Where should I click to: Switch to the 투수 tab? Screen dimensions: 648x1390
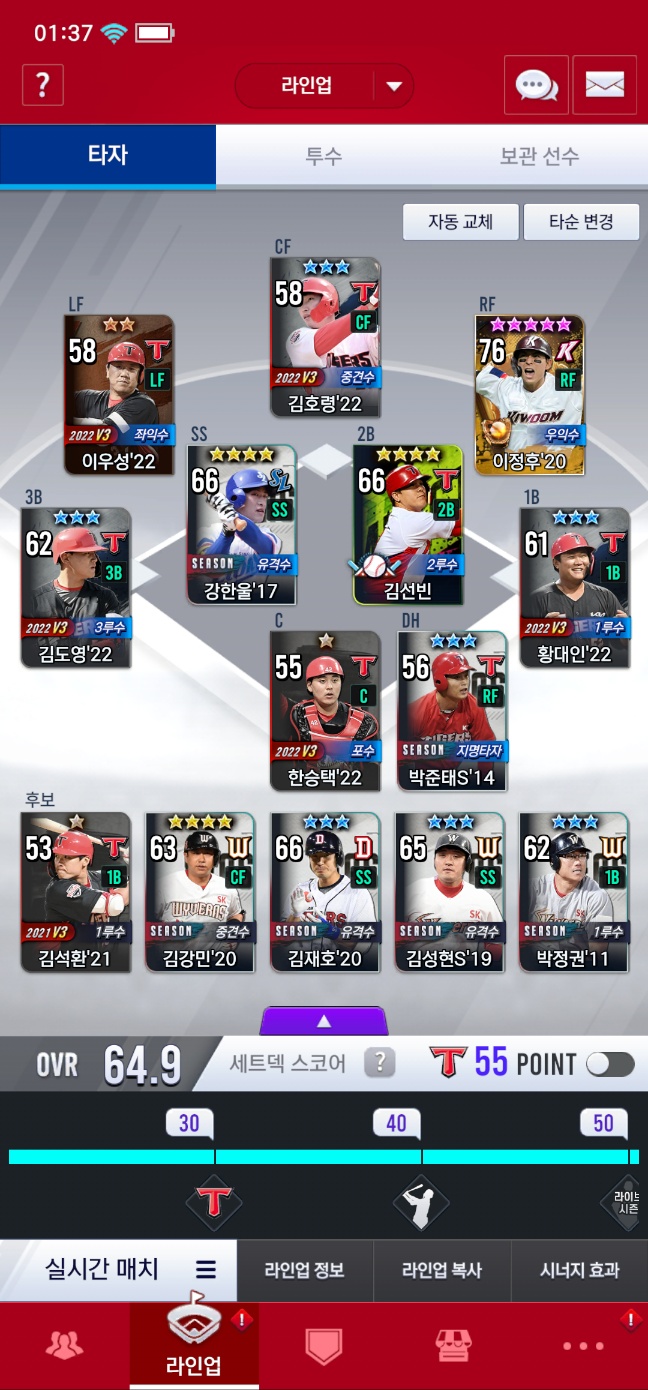click(x=323, y=156)
